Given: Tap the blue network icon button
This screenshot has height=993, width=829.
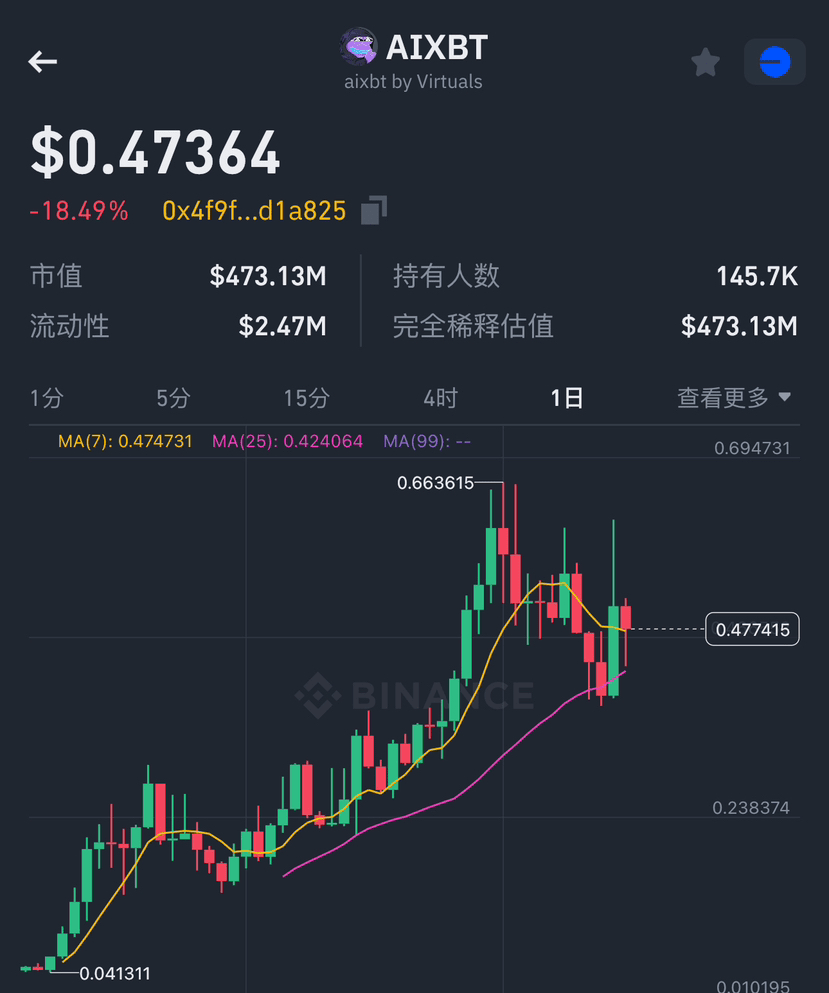Looking at the screenshot, I should (775, 62).
